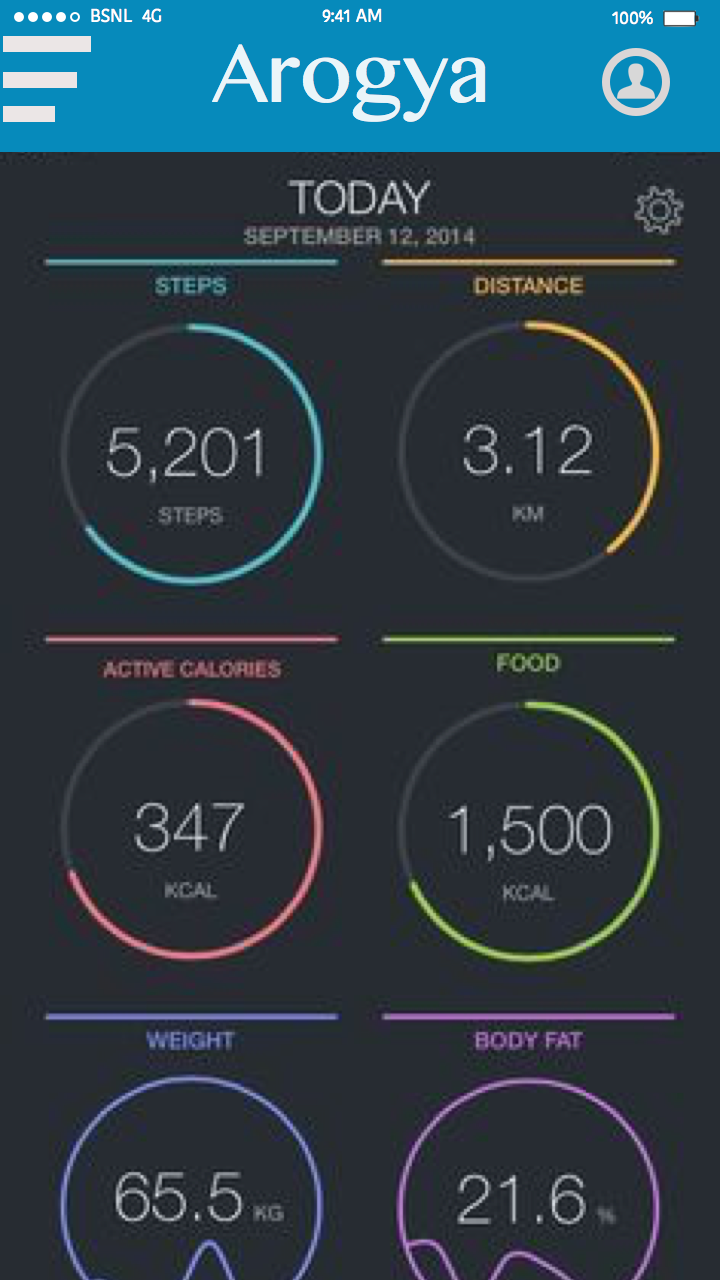
Task: Open the user profile icon
Action: pyautogui.click(x=635, y=82)
